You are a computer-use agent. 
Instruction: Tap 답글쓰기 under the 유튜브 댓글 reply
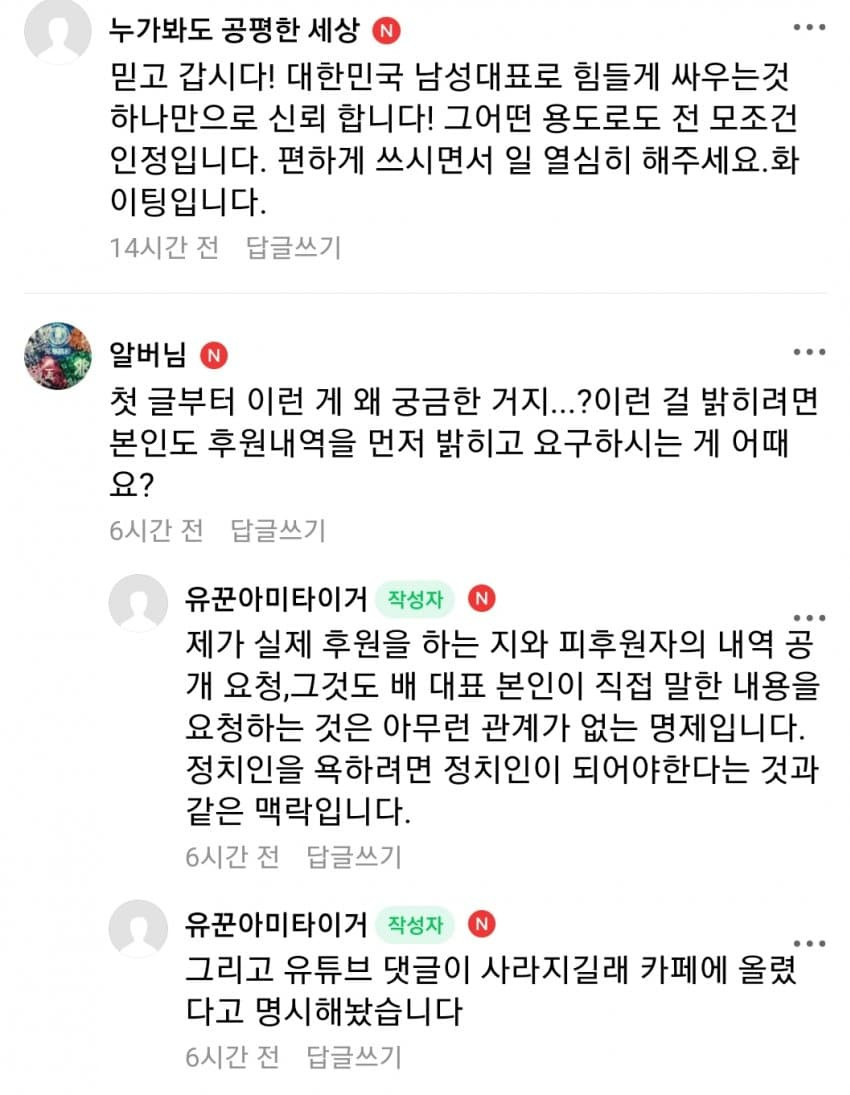(353, 1055)
